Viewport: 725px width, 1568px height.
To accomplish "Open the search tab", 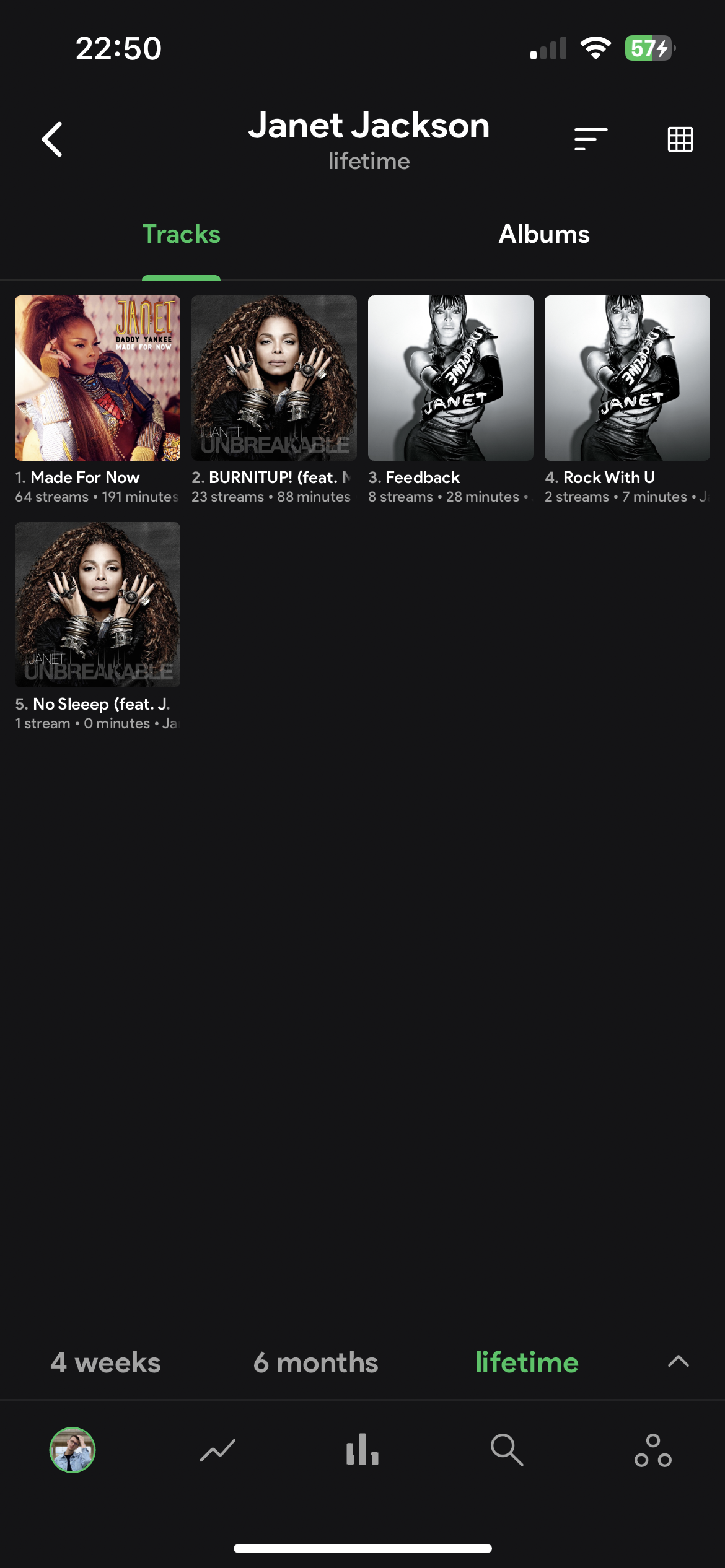I will [x=507, y=1450].
